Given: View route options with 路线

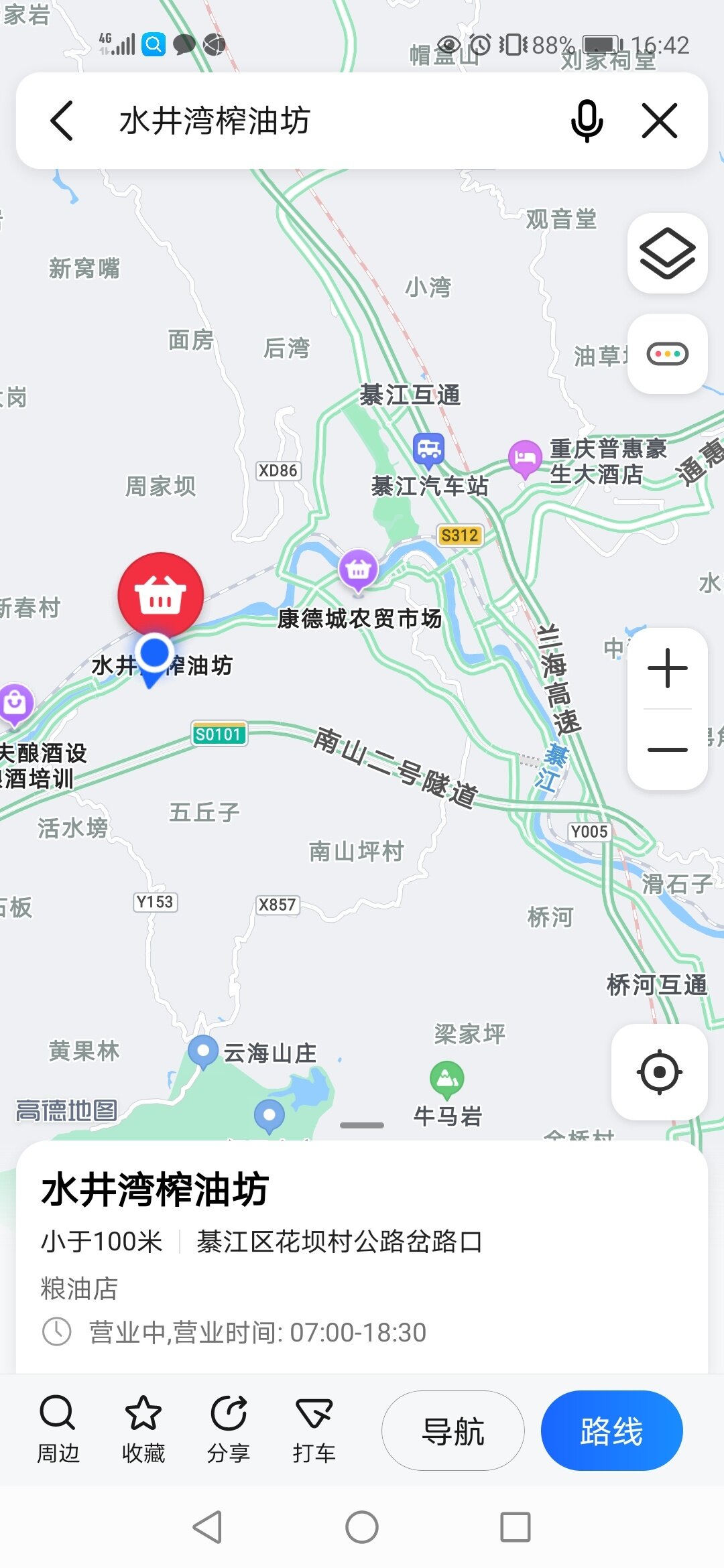Looking at the screenshot, I should click(611, 1431).
